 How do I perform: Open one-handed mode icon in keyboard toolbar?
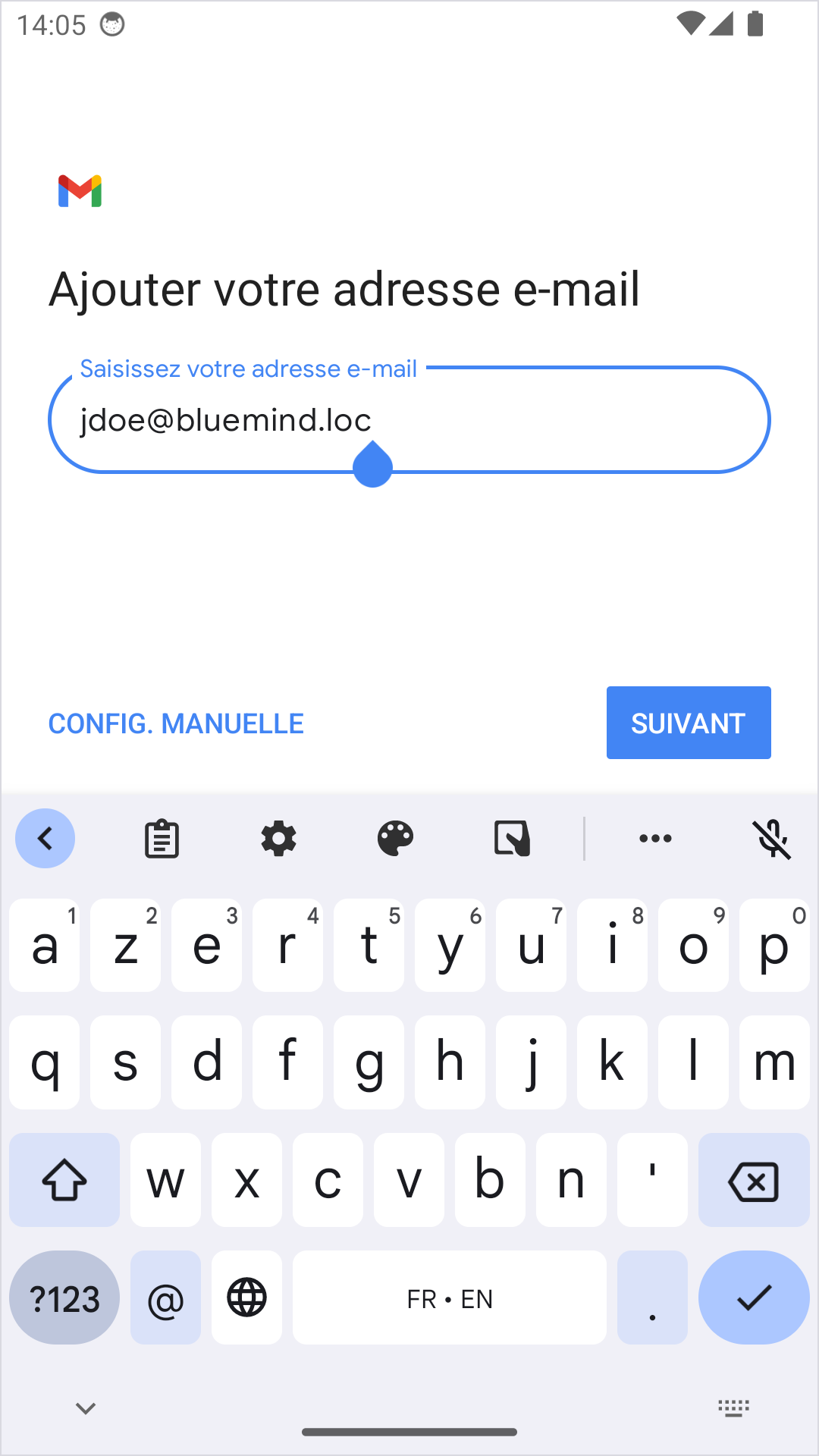pos(512,839)
